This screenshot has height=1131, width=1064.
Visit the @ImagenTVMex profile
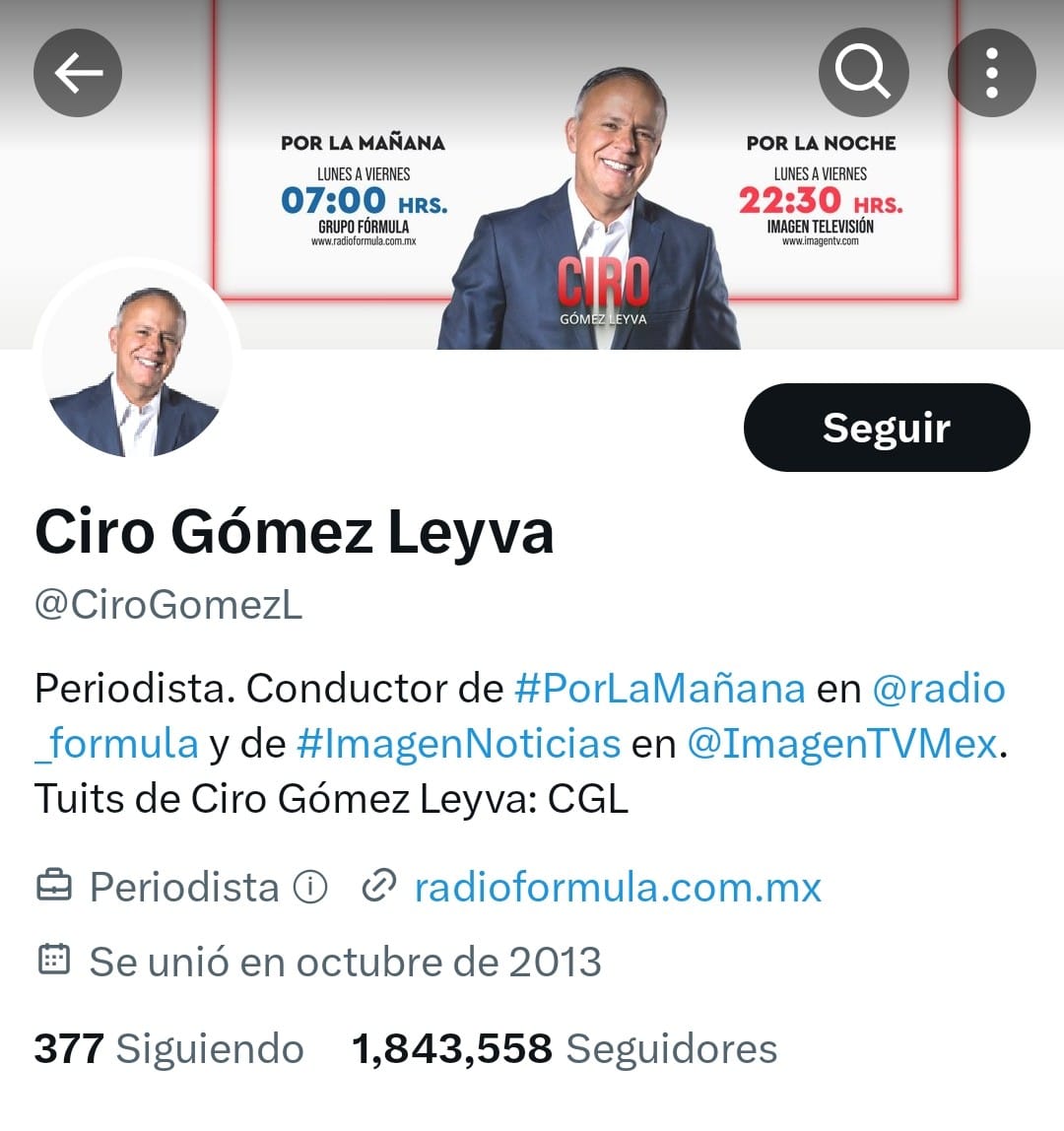pos(842,743)
